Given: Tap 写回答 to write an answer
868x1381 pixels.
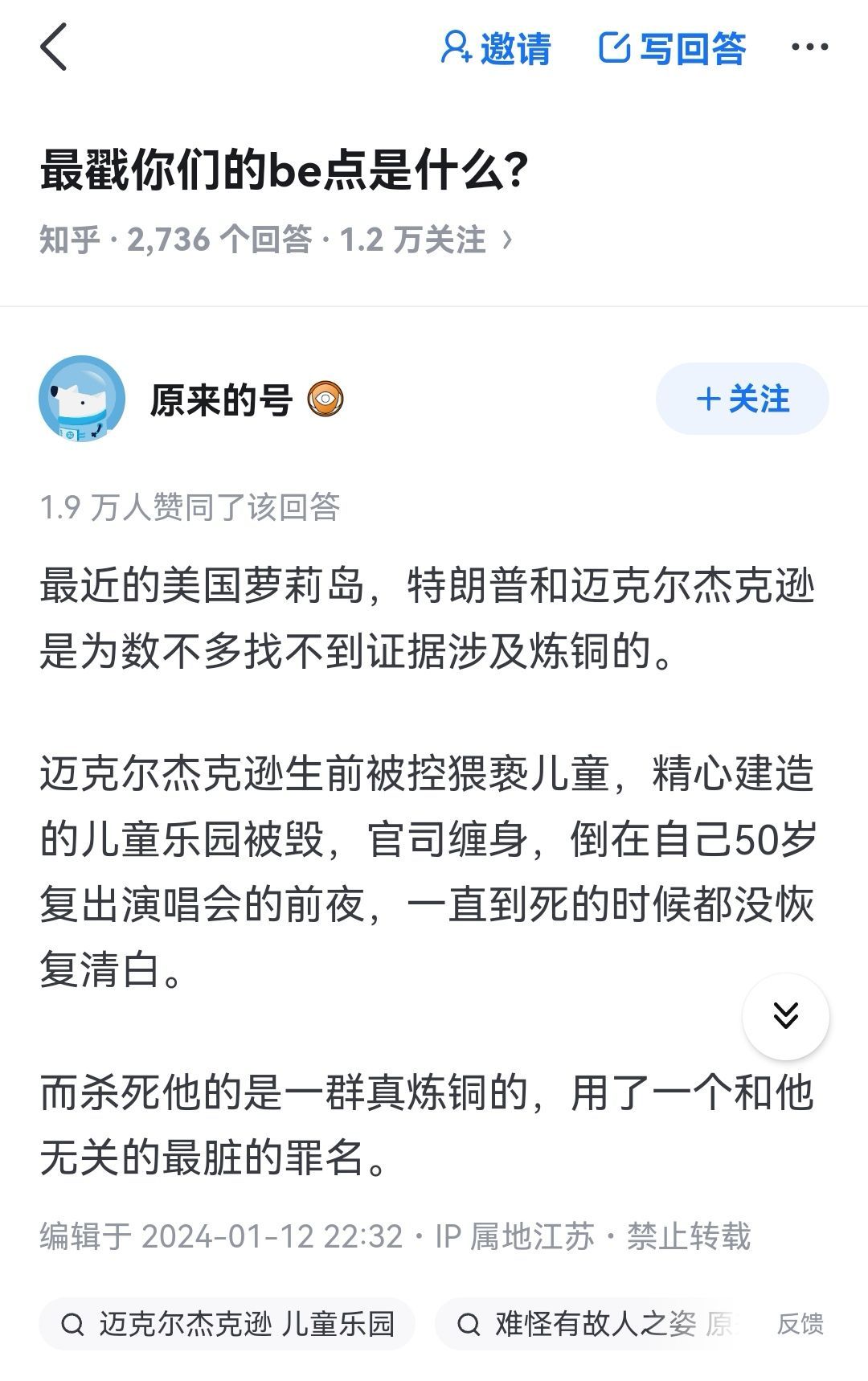Looking at the screenshot, I should pyautogui.click(x=673, y=48).
